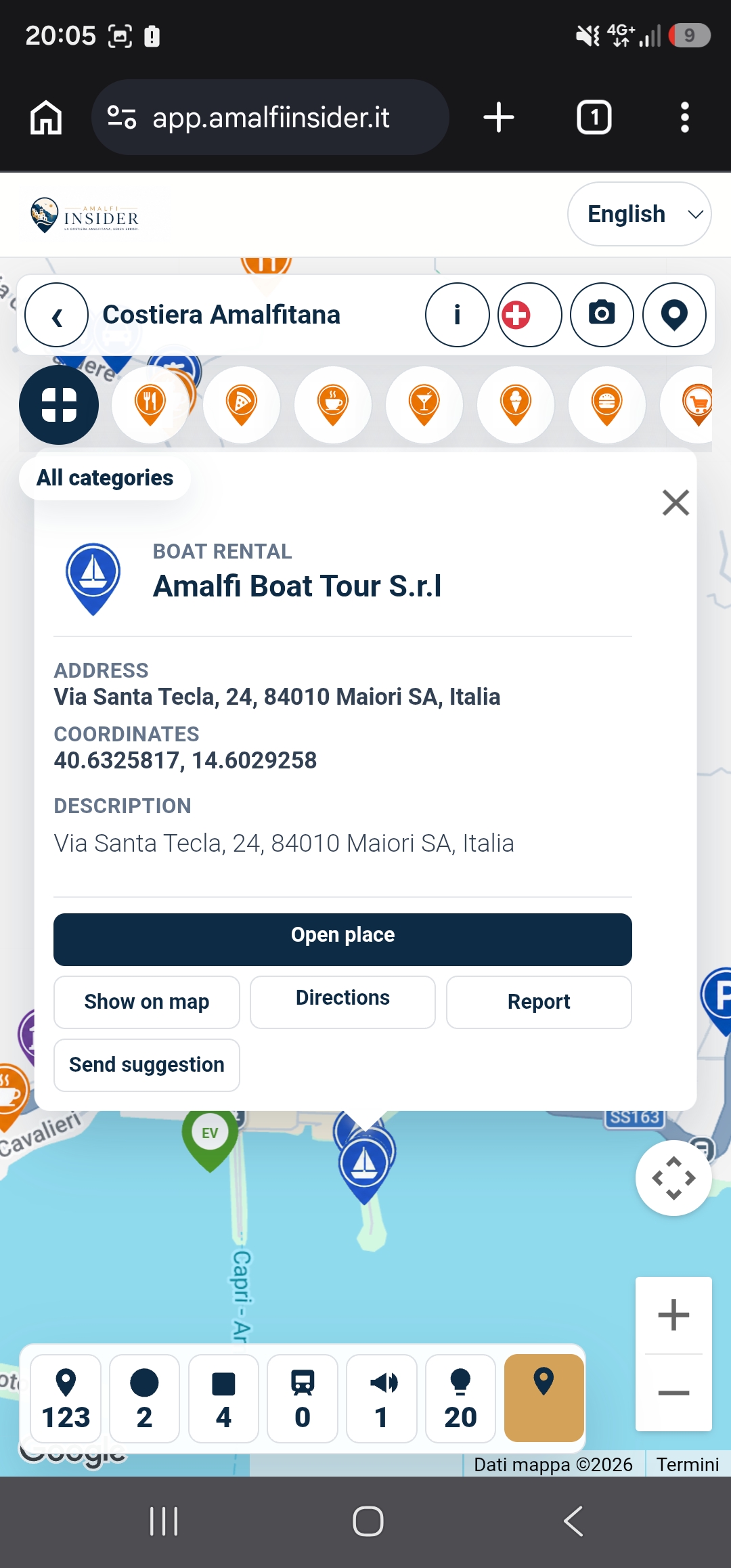Select the lightbulb tab showing 20
This screenshot has height=1568, width=731.
460,1399
